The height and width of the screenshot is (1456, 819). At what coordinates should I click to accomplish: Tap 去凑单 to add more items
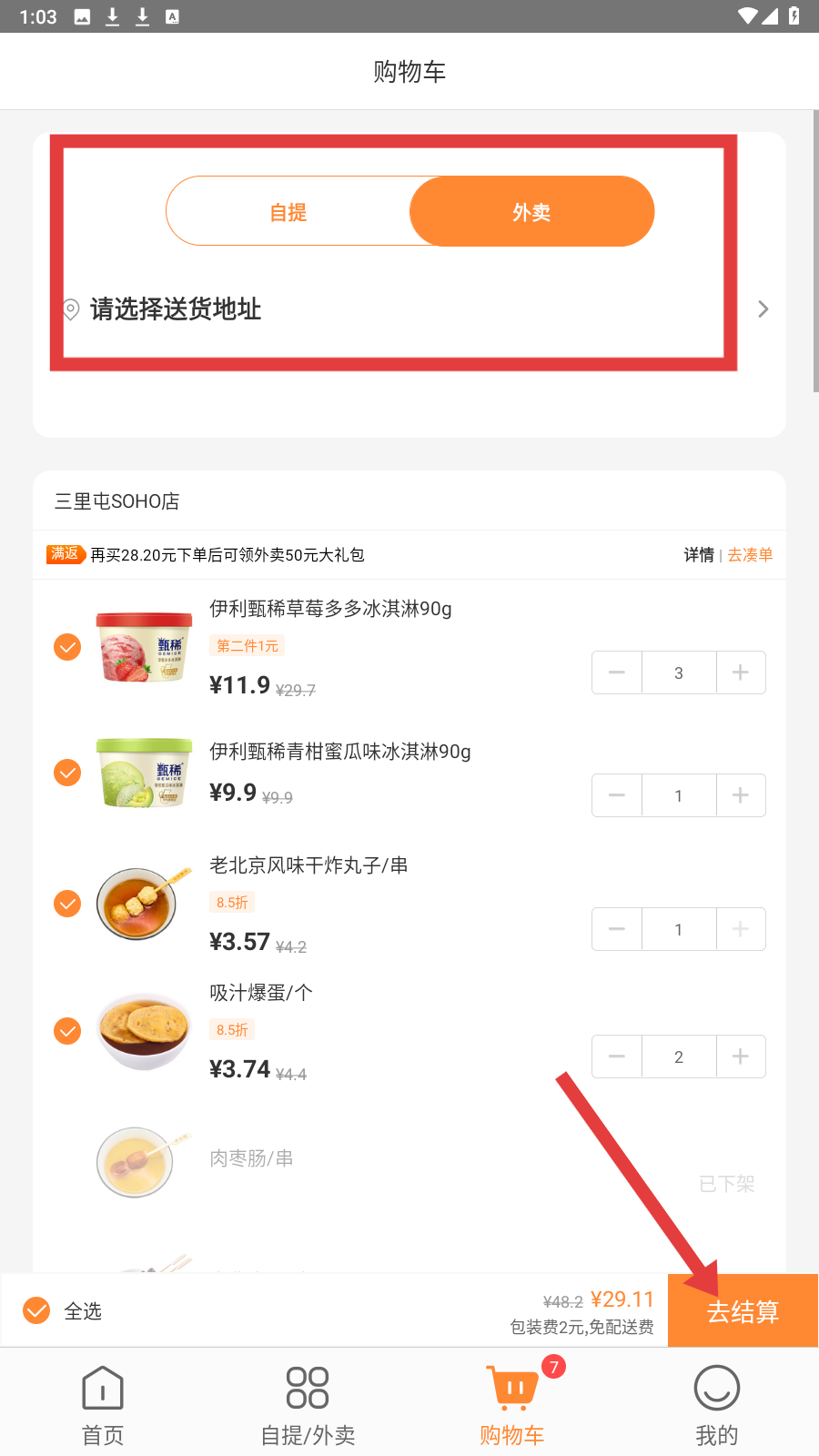pyautogui.click(x=750, y=555)
